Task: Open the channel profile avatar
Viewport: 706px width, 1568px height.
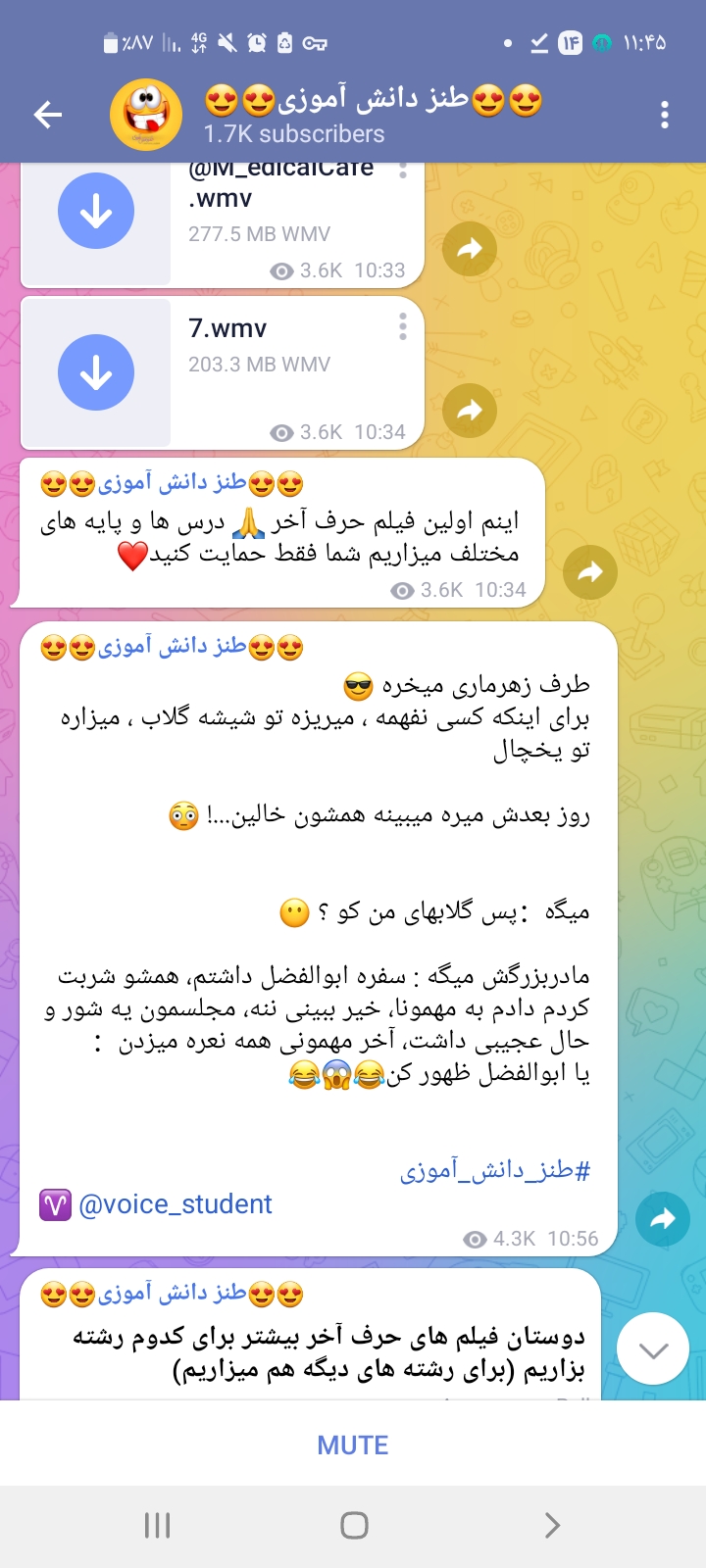Action: [146, 116]
